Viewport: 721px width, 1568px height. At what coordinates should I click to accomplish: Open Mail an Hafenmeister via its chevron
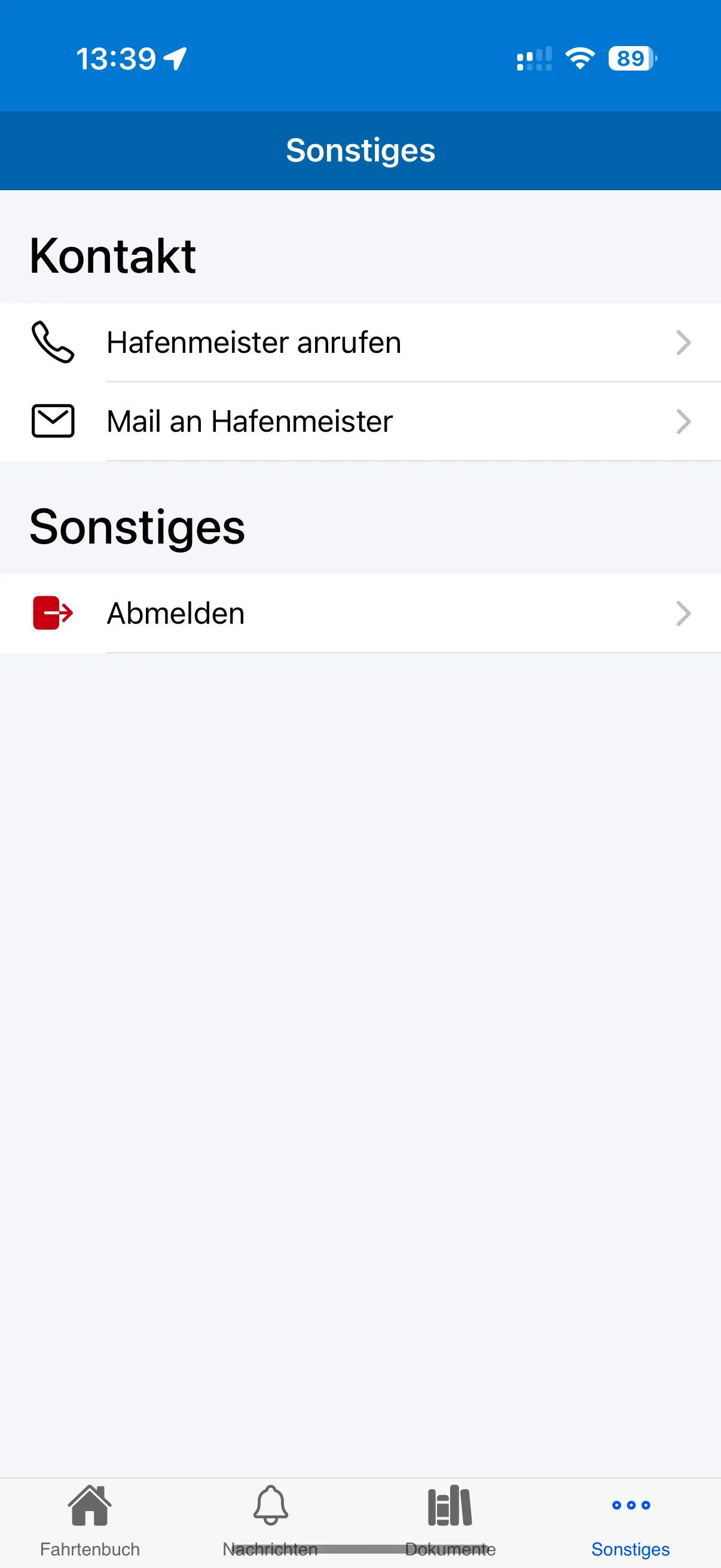(x=684, y=422)
